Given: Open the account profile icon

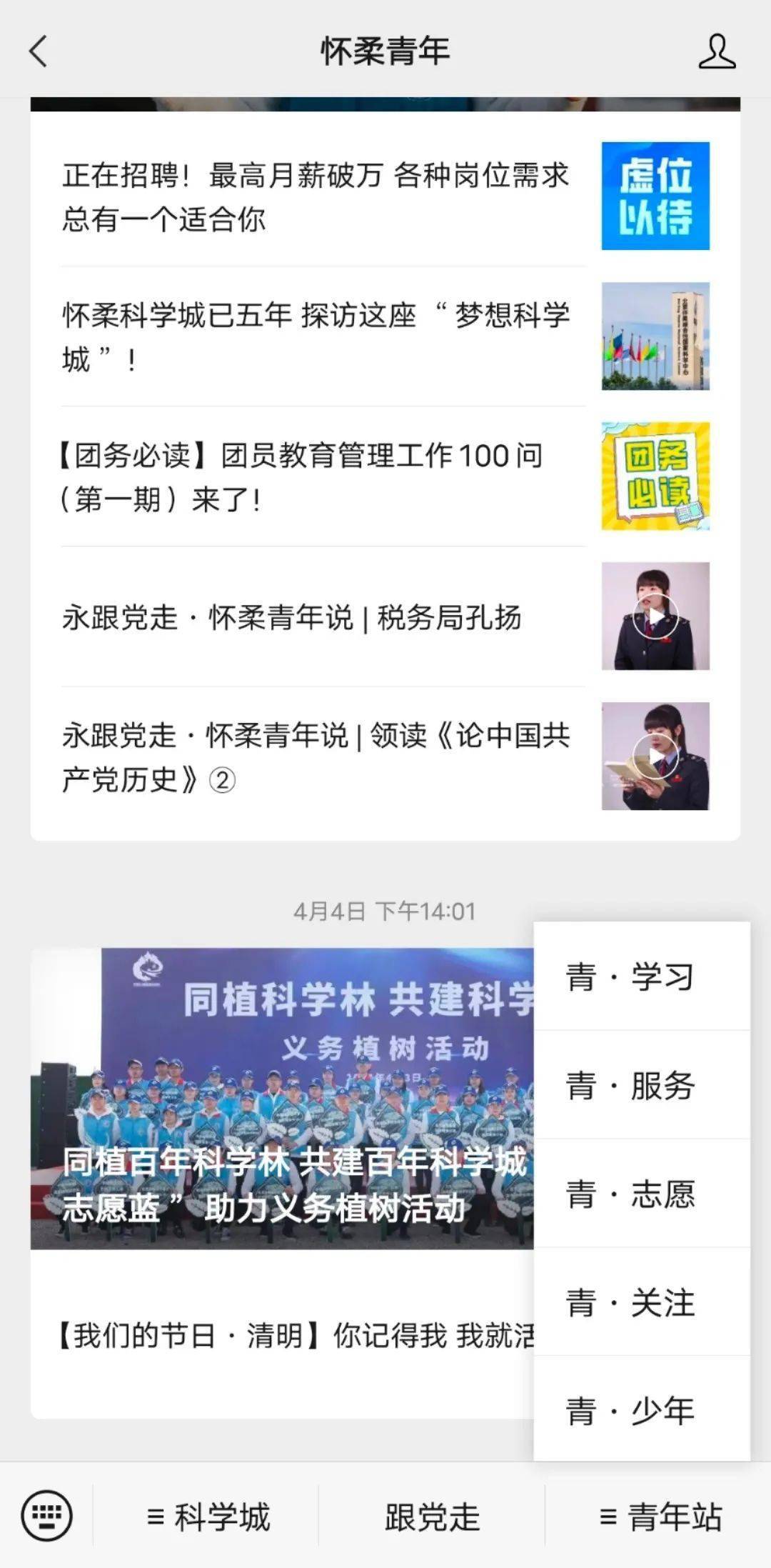Looking at the screenshot, I should point(716,51).
